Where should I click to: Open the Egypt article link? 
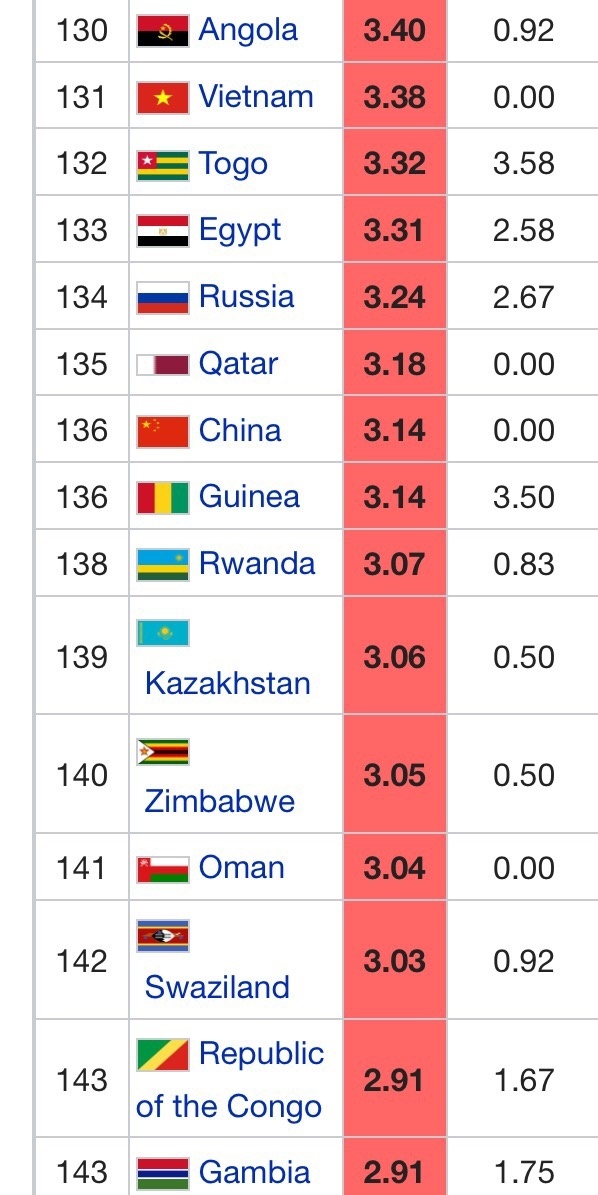240,230
